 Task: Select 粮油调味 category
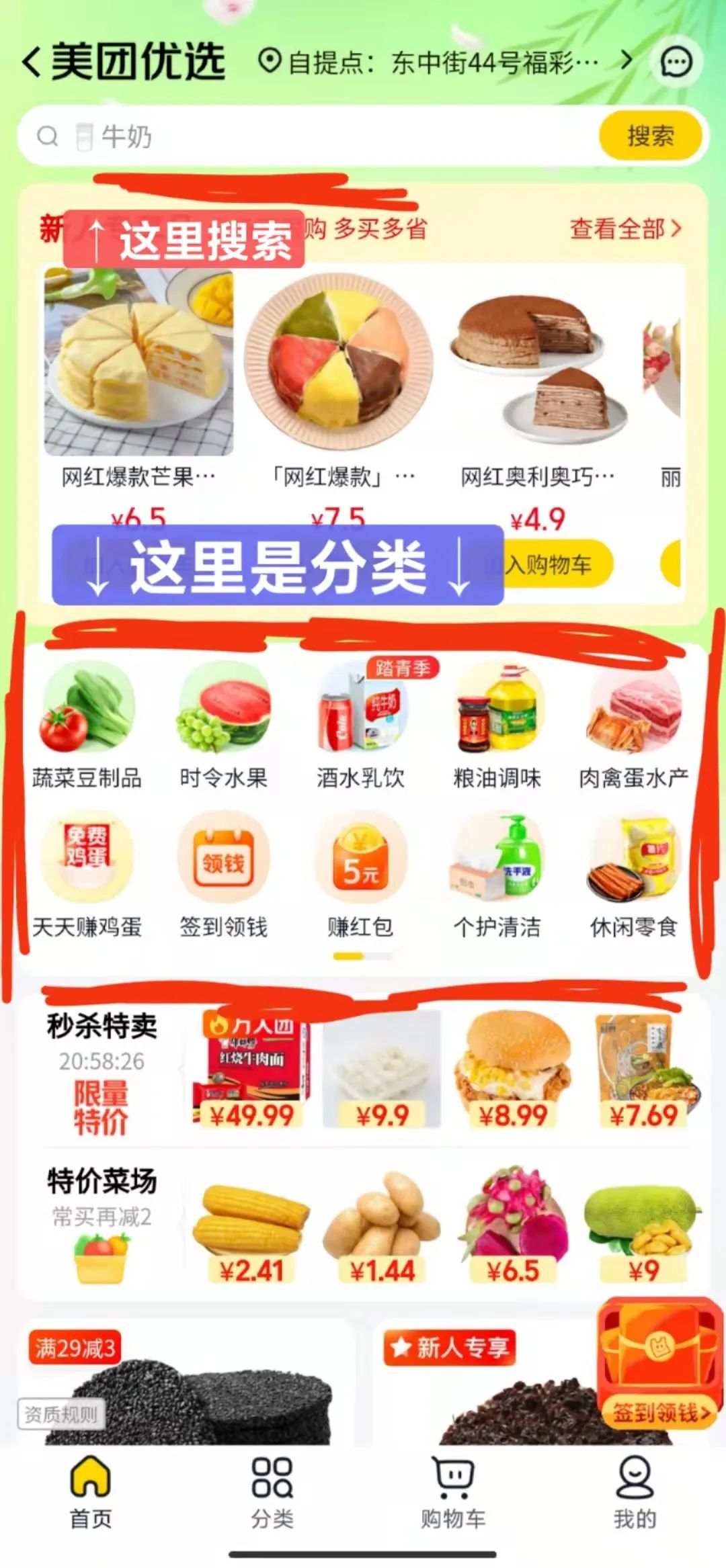point(497,726)
